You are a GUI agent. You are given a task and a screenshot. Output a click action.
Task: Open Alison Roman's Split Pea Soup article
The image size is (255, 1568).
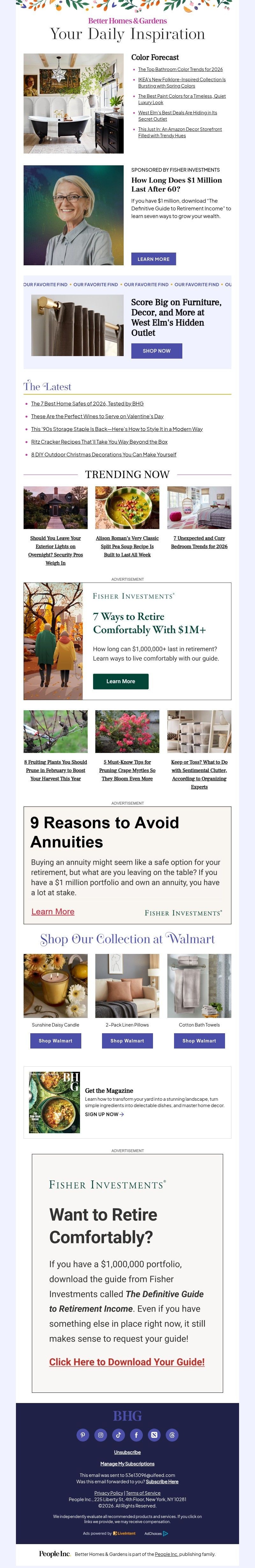(x=127, y=546)
